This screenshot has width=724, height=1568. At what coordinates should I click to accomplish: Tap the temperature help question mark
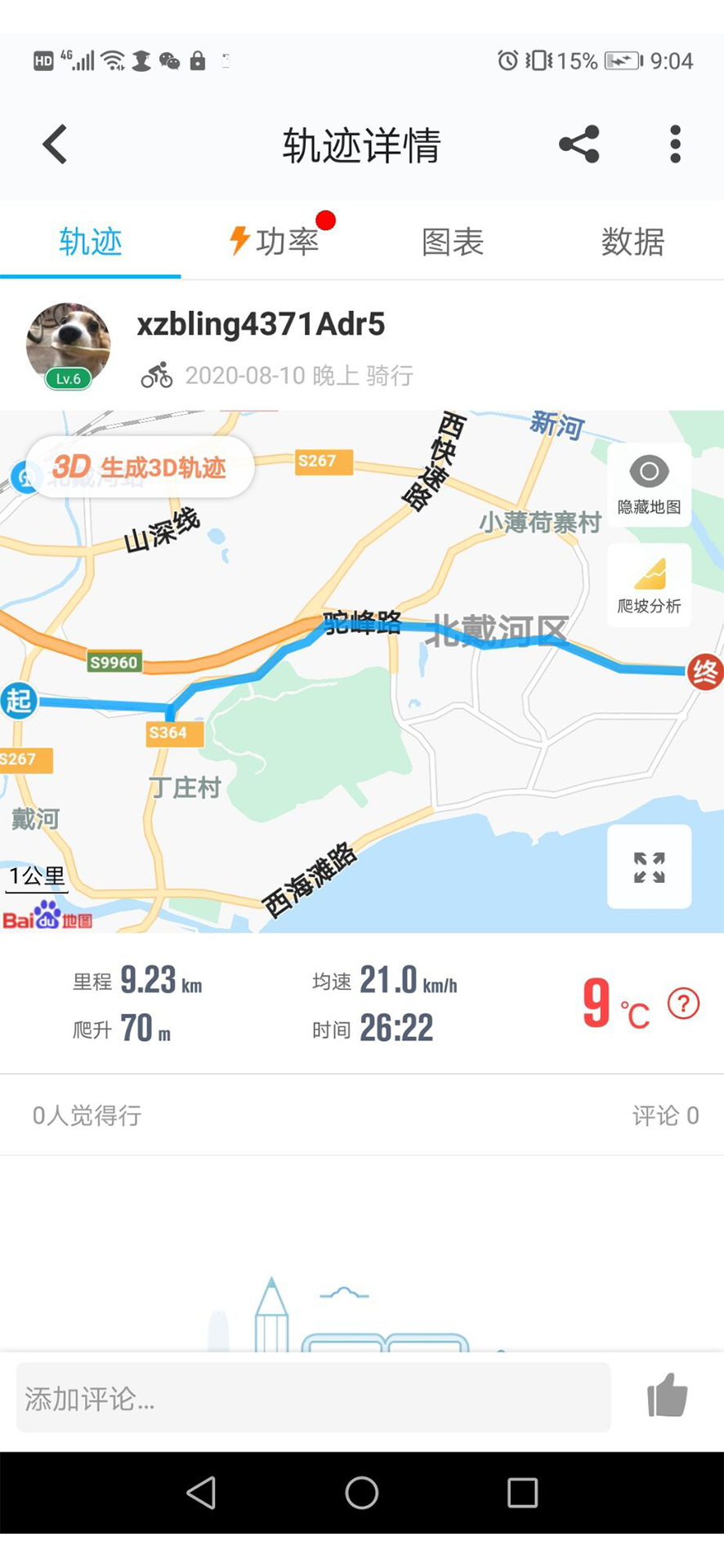pyautogui.click(x=683, y=1004)
